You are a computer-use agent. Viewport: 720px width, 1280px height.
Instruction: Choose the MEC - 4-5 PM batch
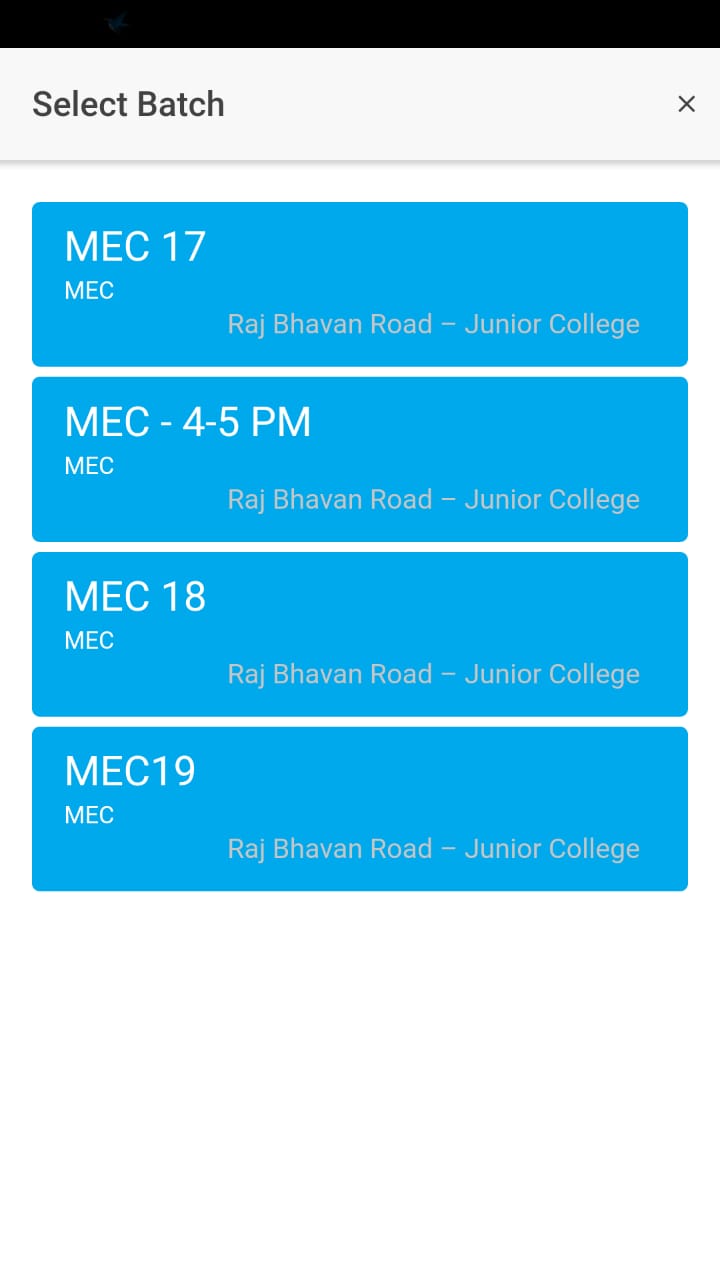click(360, 459)
